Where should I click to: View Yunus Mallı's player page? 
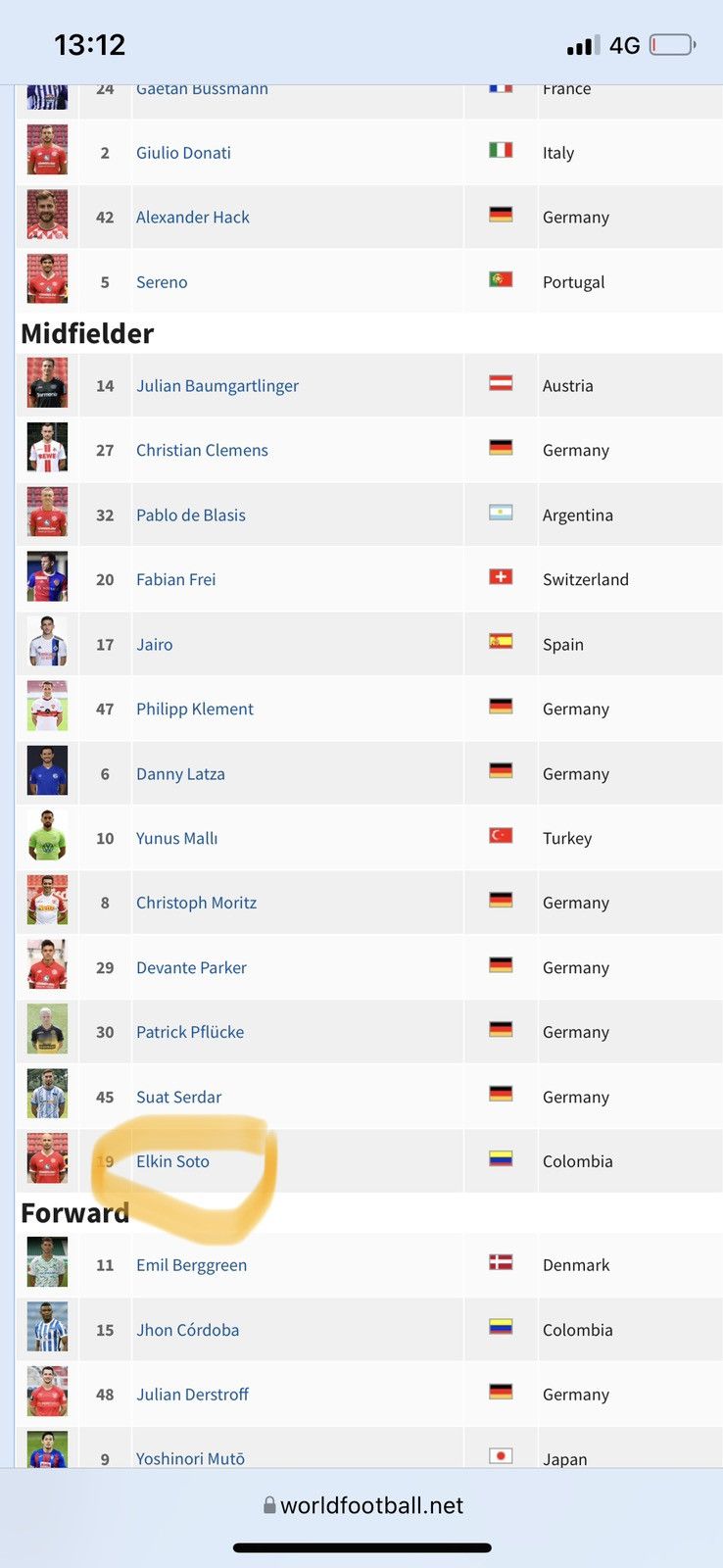click(x=177, y=839)
